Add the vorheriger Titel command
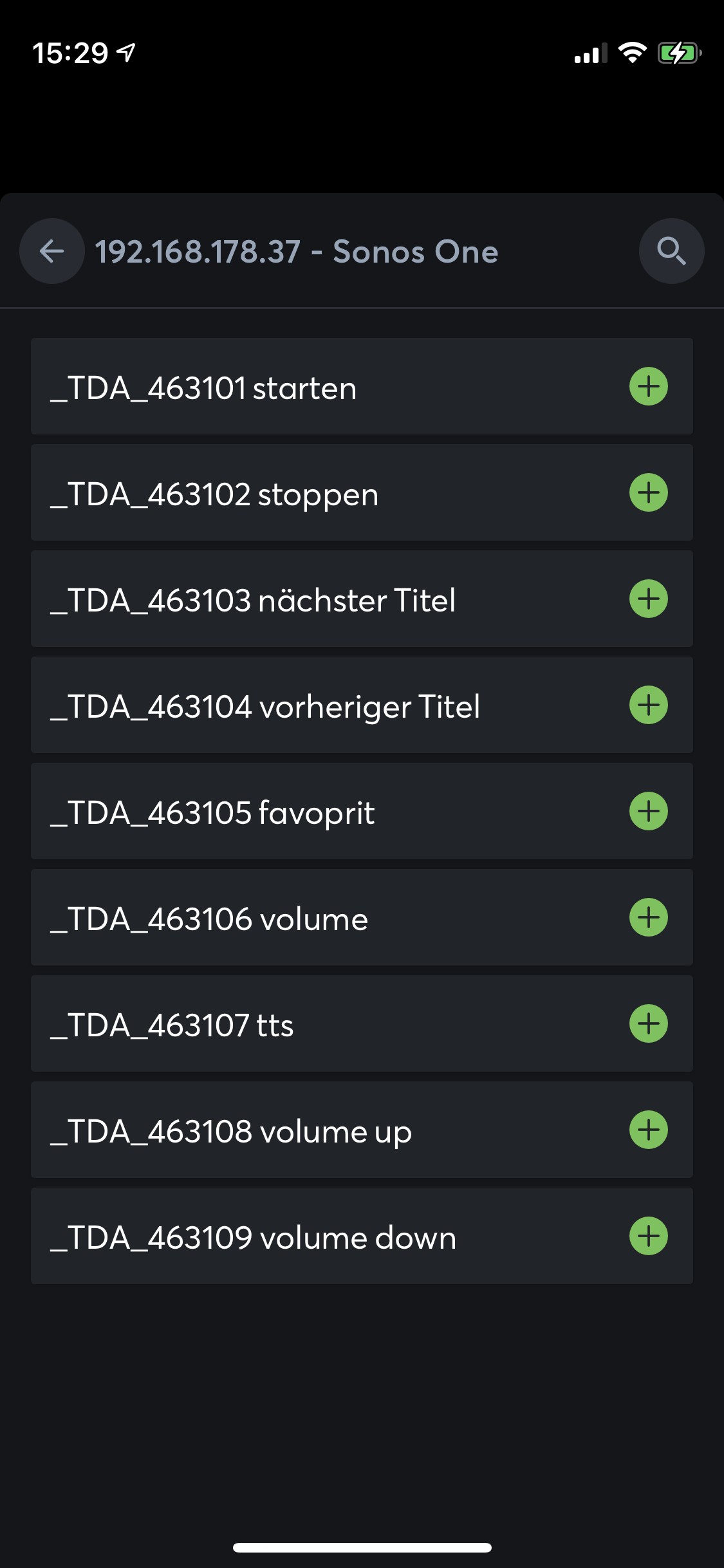Screen dimensions: 724x1568 coord(648,705)
